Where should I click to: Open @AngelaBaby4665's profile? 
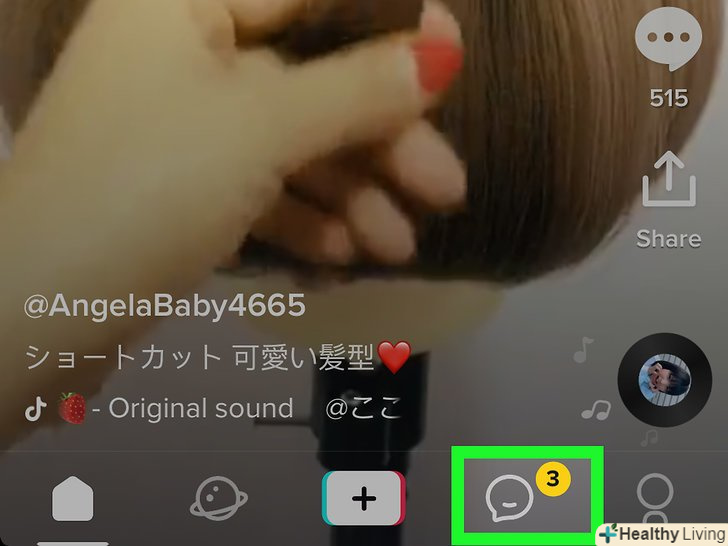[x=164, y=305]
